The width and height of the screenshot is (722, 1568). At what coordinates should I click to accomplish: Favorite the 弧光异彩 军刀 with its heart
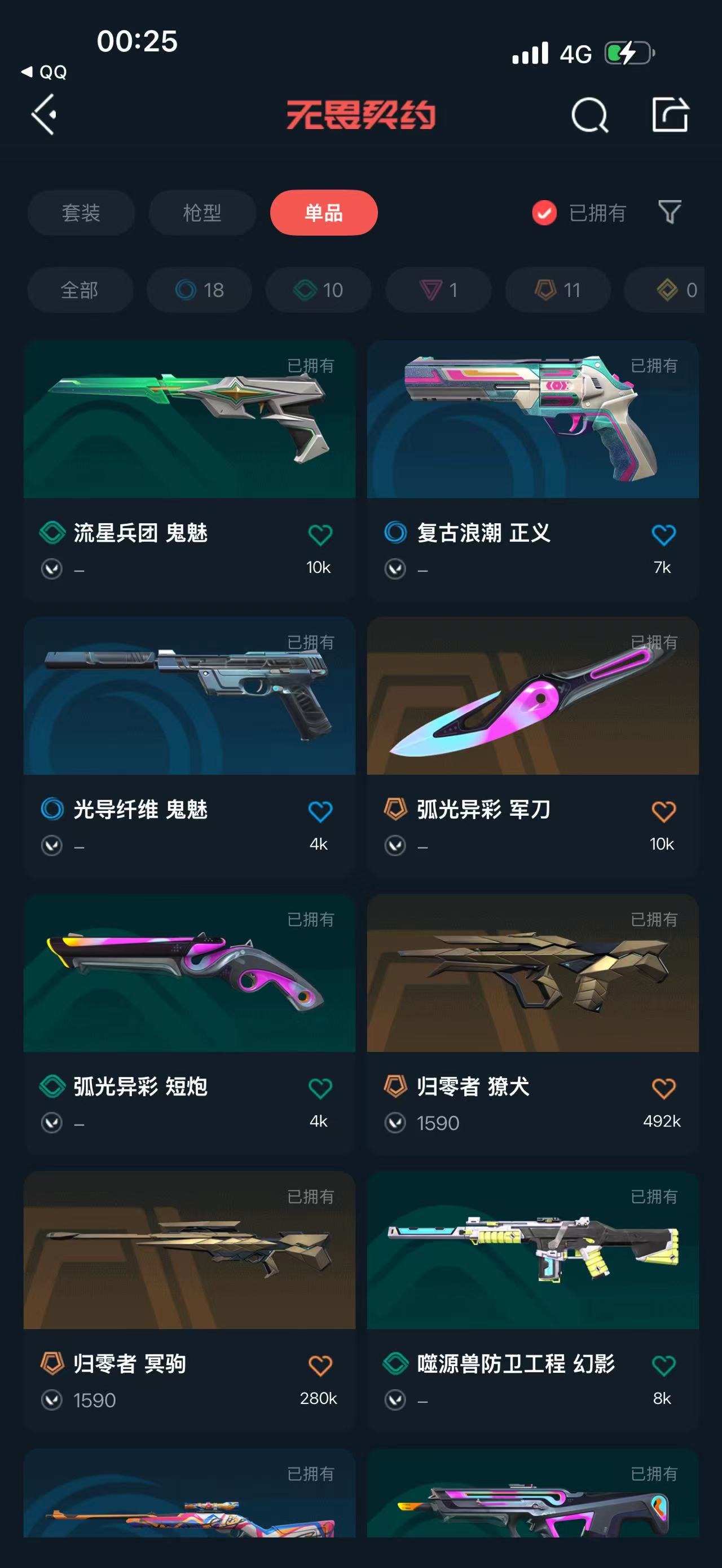(x=663, y=811)
